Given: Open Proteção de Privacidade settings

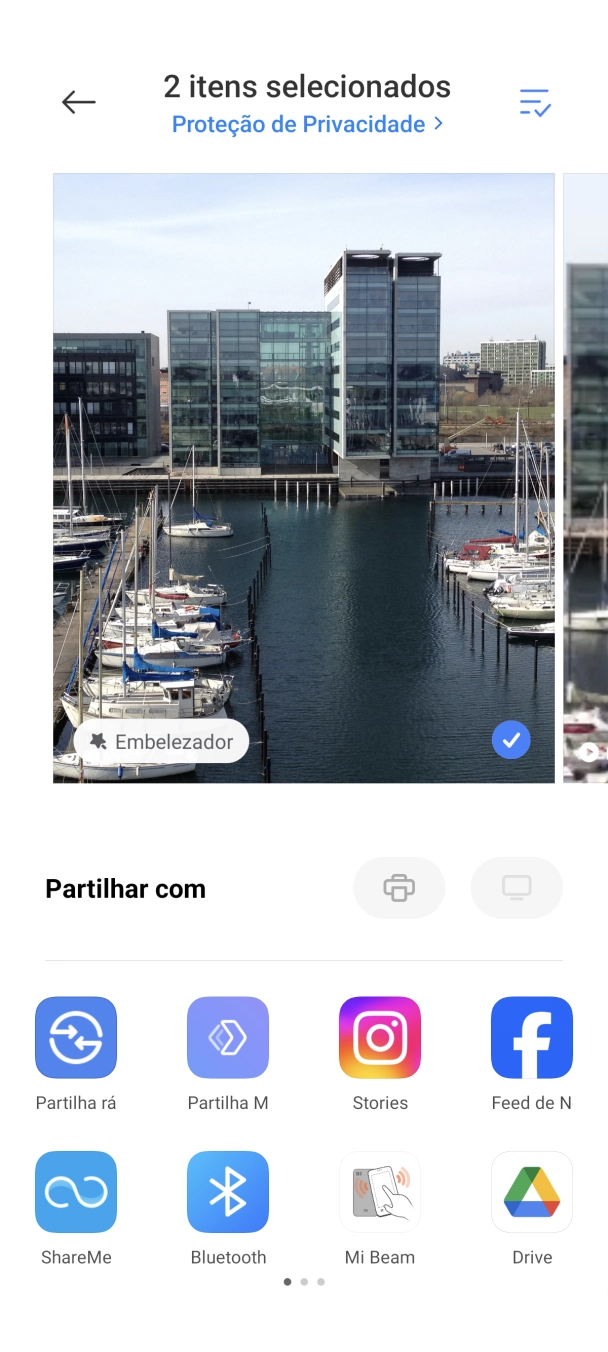Looking at the screenshot, I should click(x=307, y=125).
